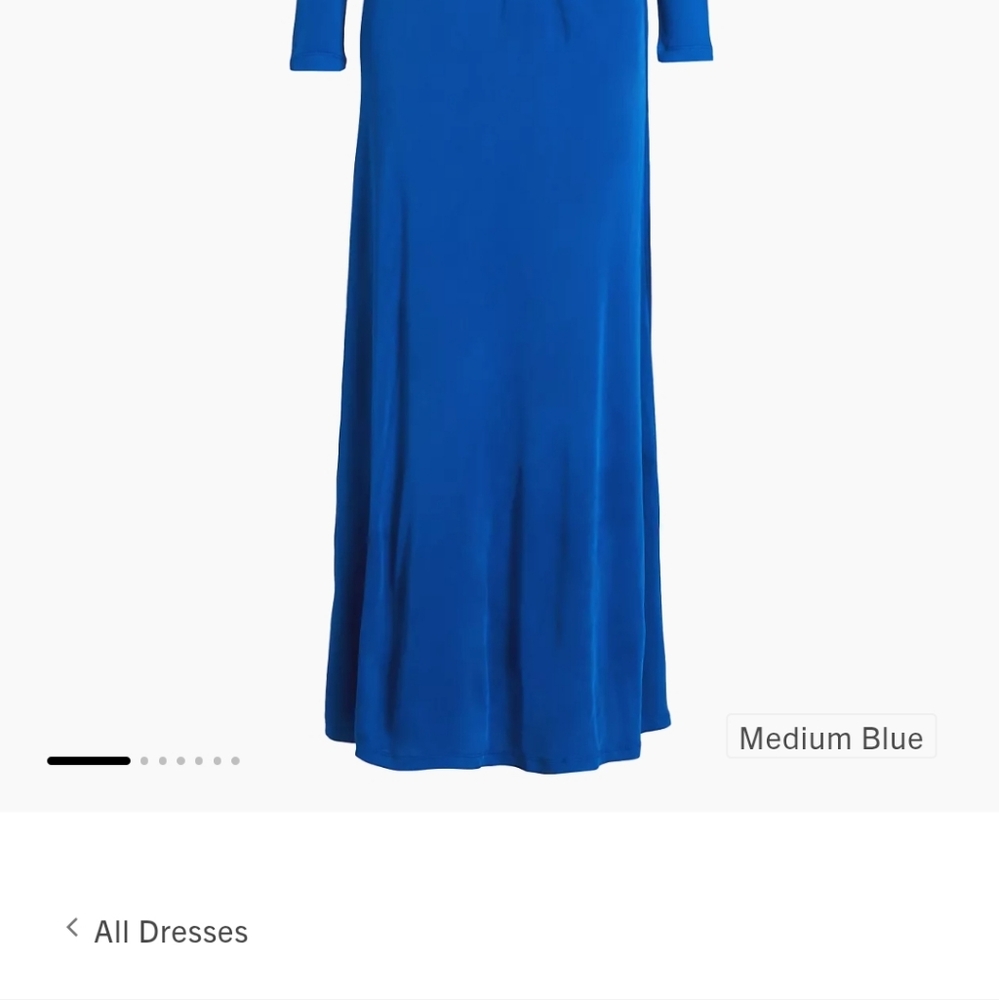This screenshot has height=1000, width=999.
Task: Reselect the active first-image indicator
Action: 88,760
